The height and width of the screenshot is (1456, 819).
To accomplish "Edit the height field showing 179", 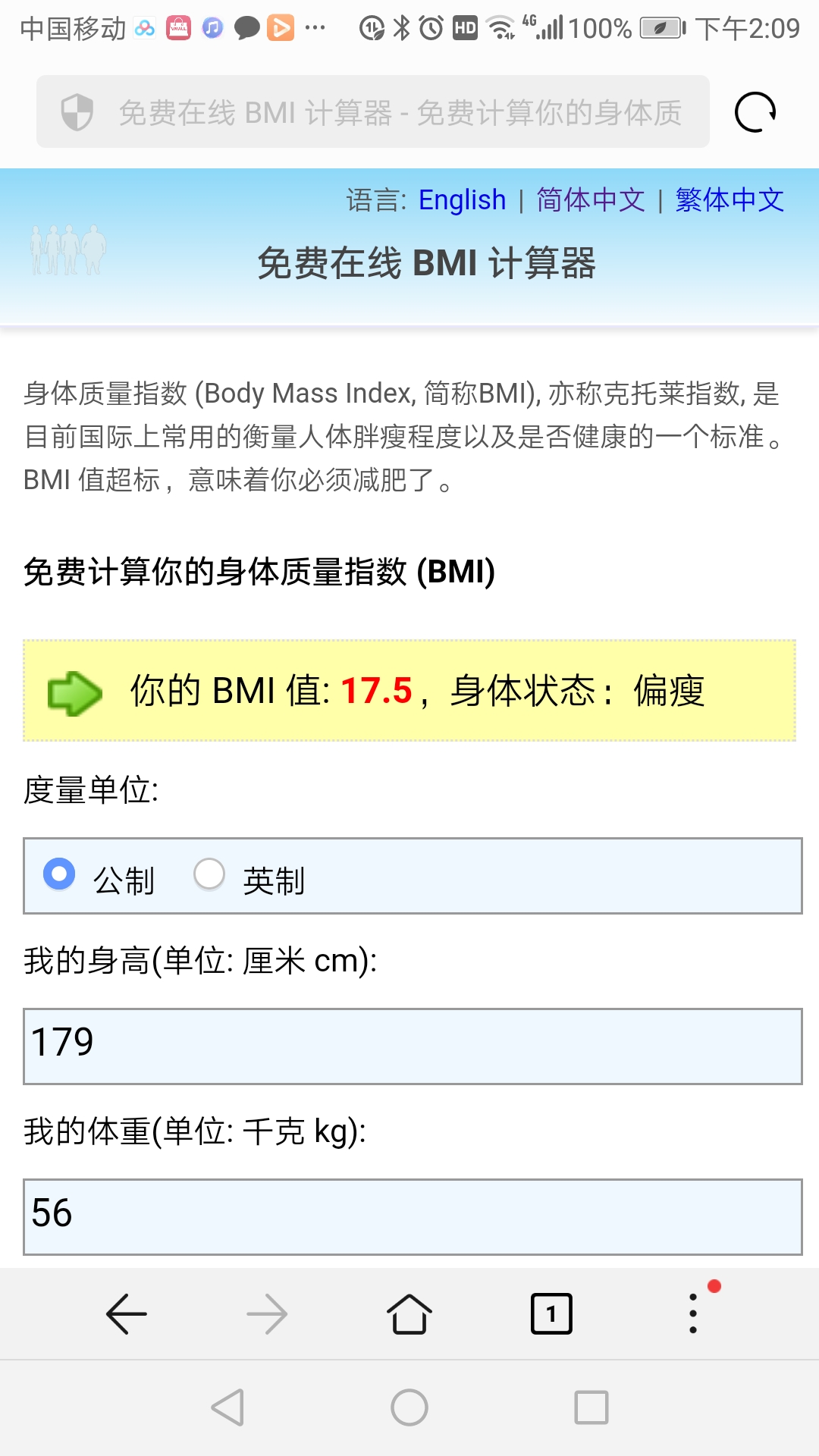I will (413, 1046).
